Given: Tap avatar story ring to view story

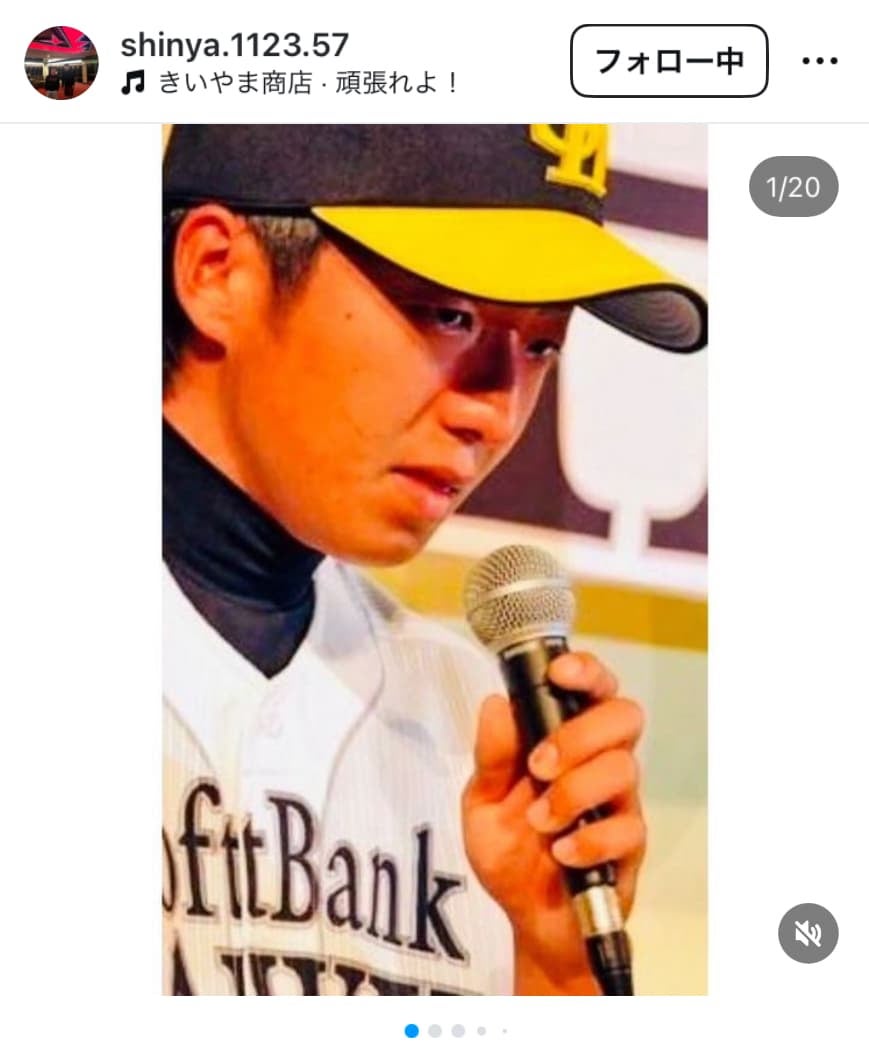Looking at the screenshot, I should point(63,63).
